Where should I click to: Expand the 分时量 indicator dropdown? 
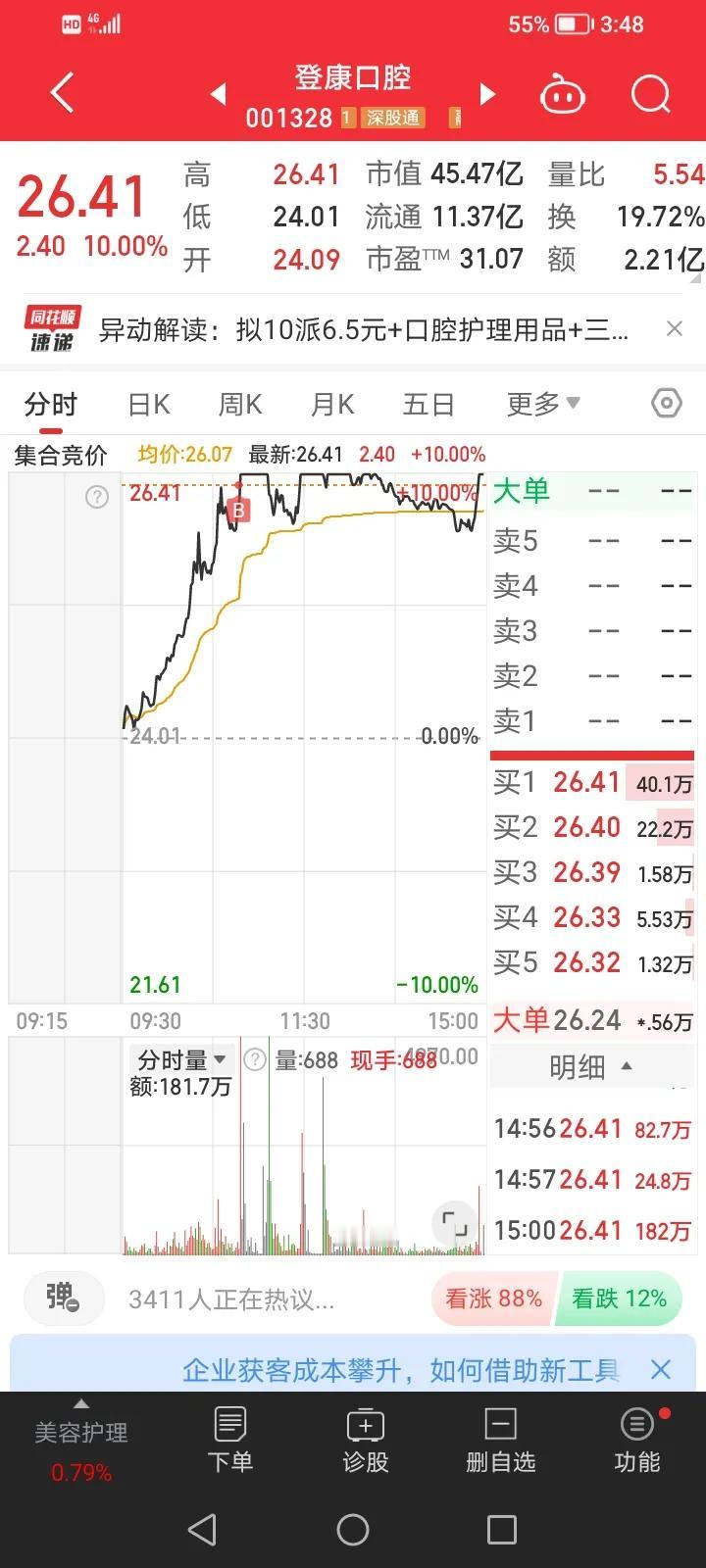click(x=182, y=1059)
